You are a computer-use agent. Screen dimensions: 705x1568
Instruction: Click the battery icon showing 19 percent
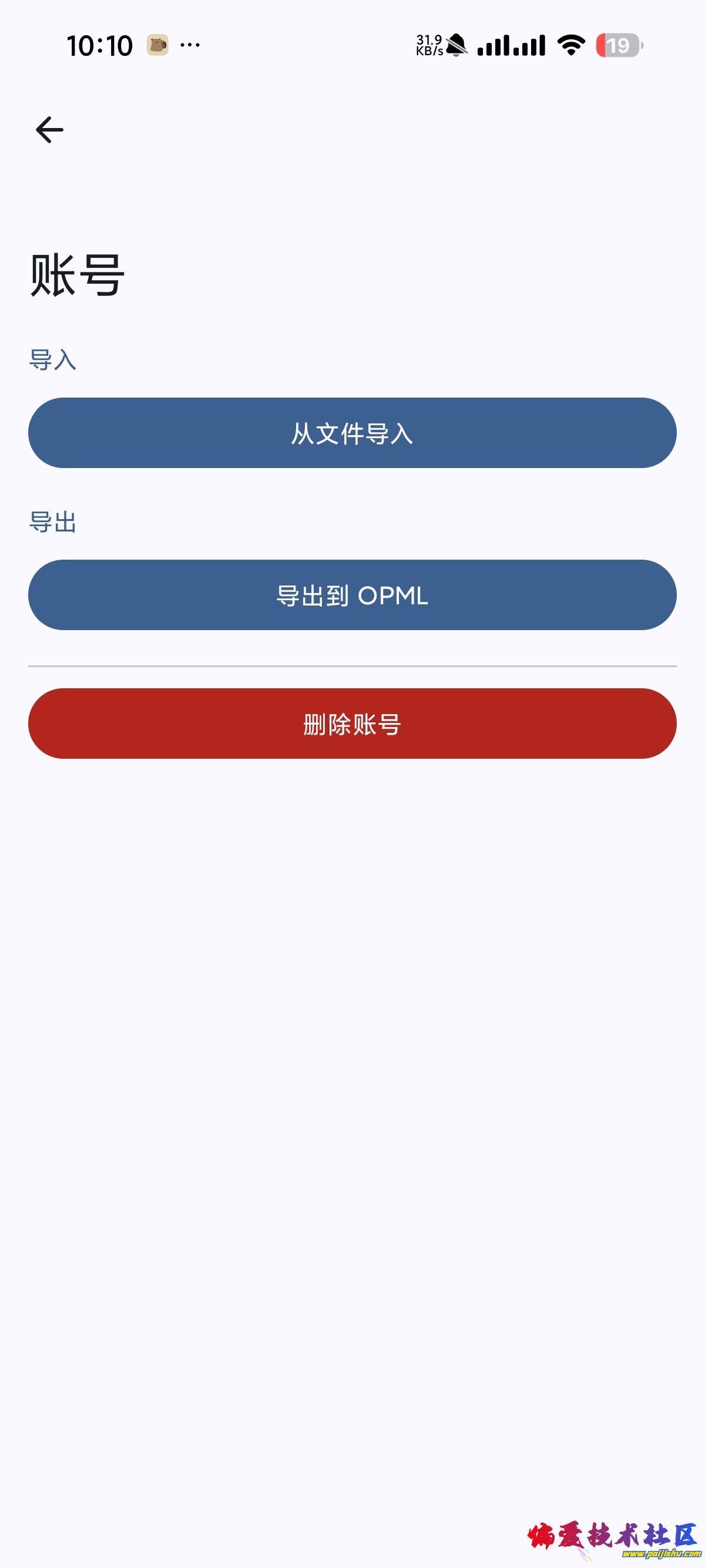click(x=619, y=45)
